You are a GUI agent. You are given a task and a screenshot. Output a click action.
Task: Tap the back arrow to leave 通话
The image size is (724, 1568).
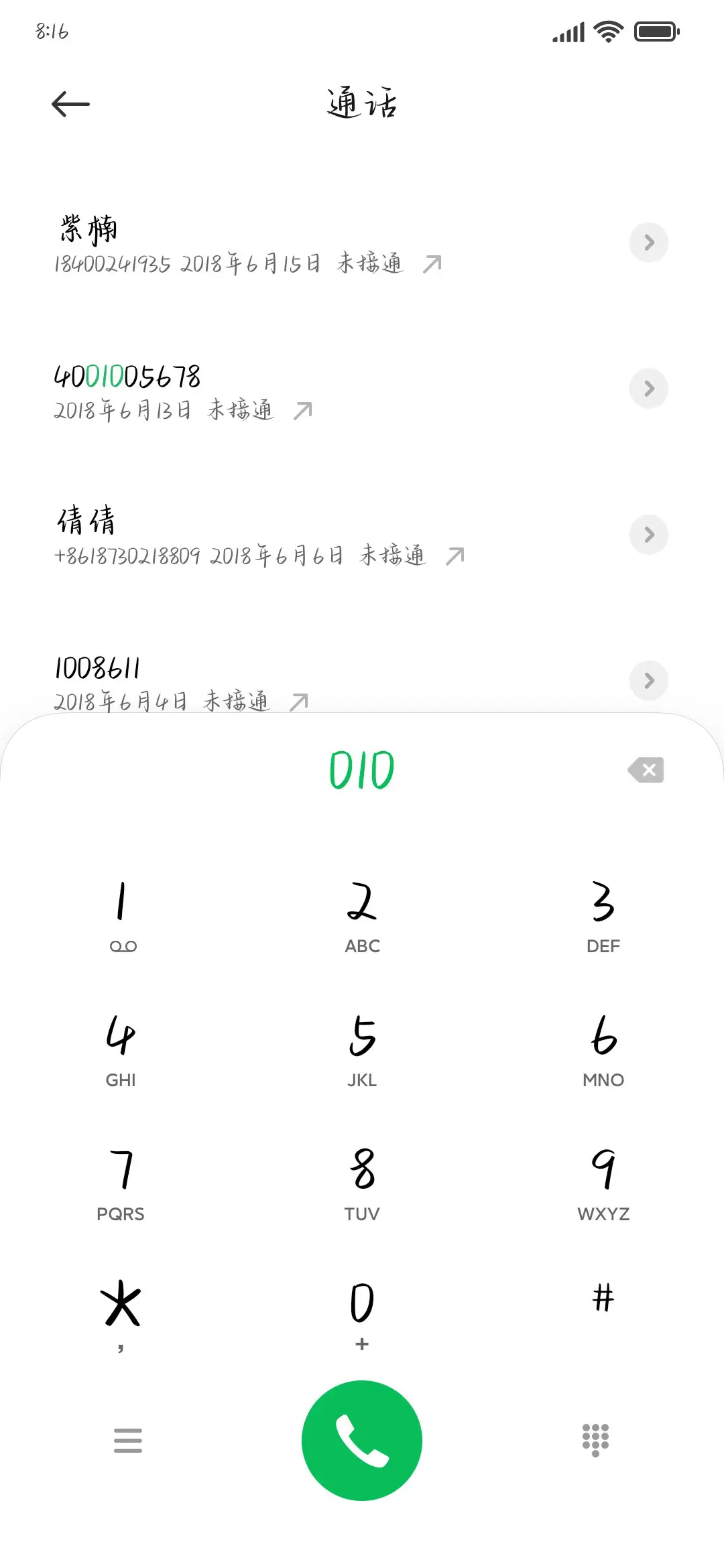point(70,104)
